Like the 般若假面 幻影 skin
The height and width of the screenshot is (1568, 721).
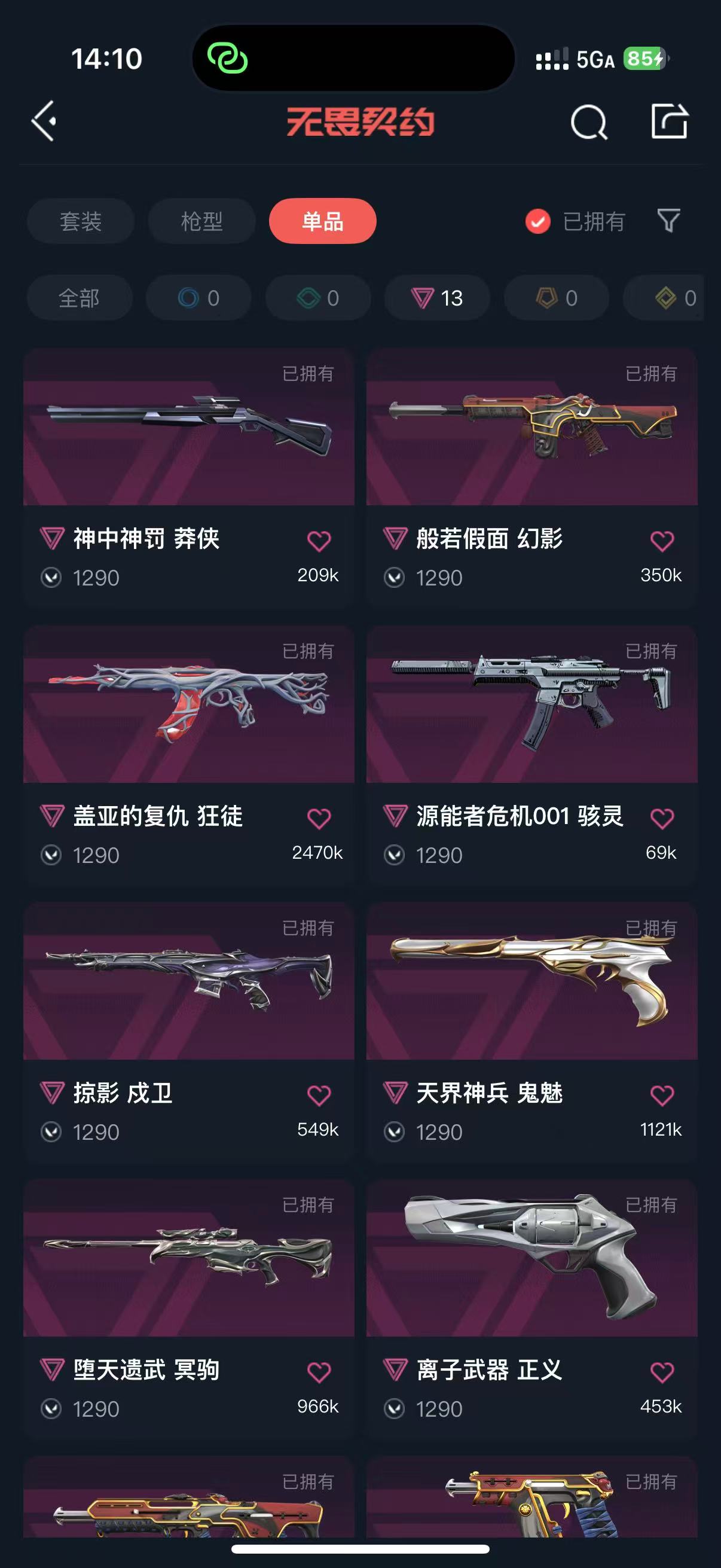click(662, 541)
